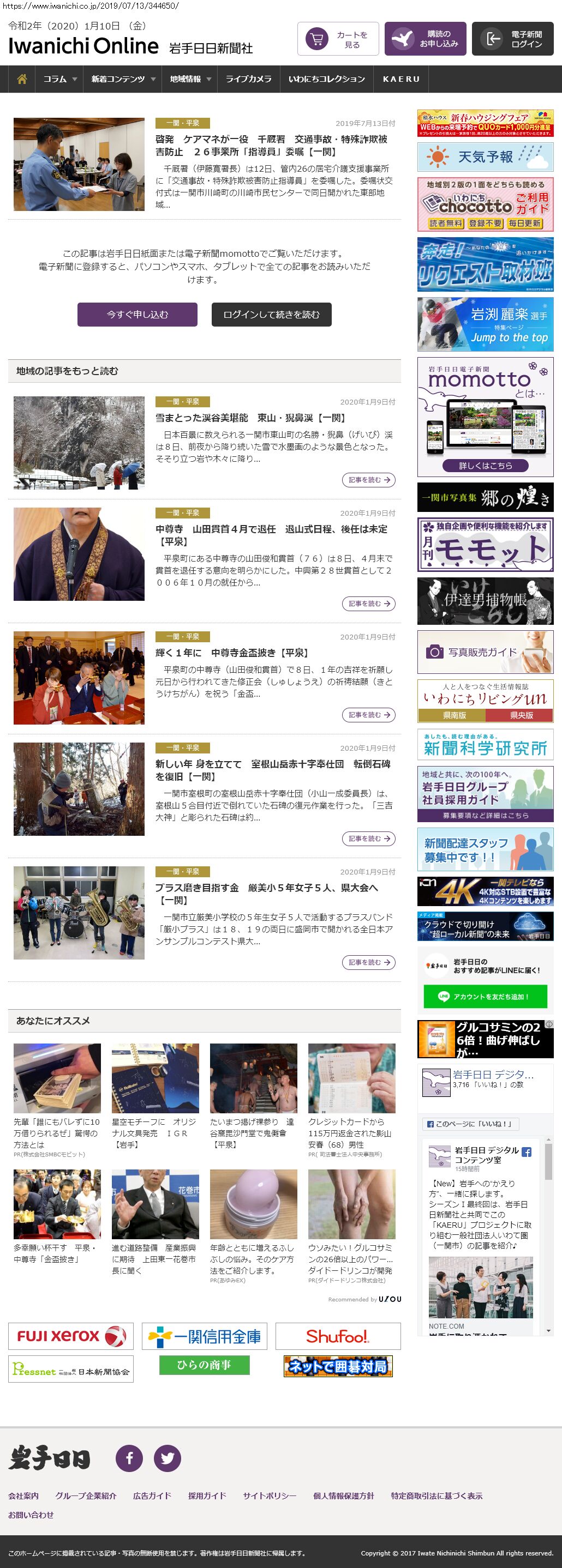Go to the home page icon
This screenshot has width=562, height=1568.
click(22, 79)
